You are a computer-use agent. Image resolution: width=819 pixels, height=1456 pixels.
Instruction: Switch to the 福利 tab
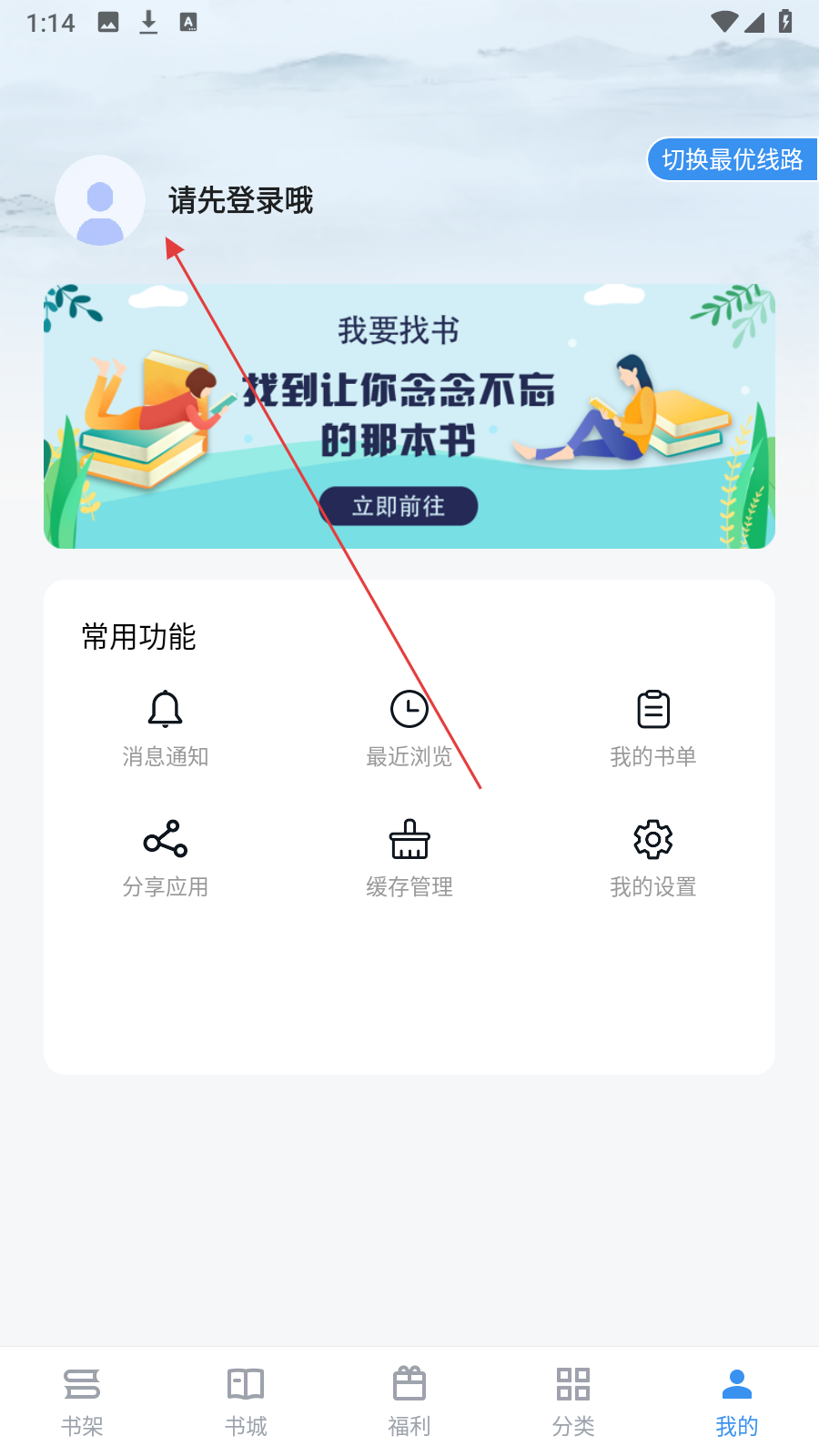409,1401
